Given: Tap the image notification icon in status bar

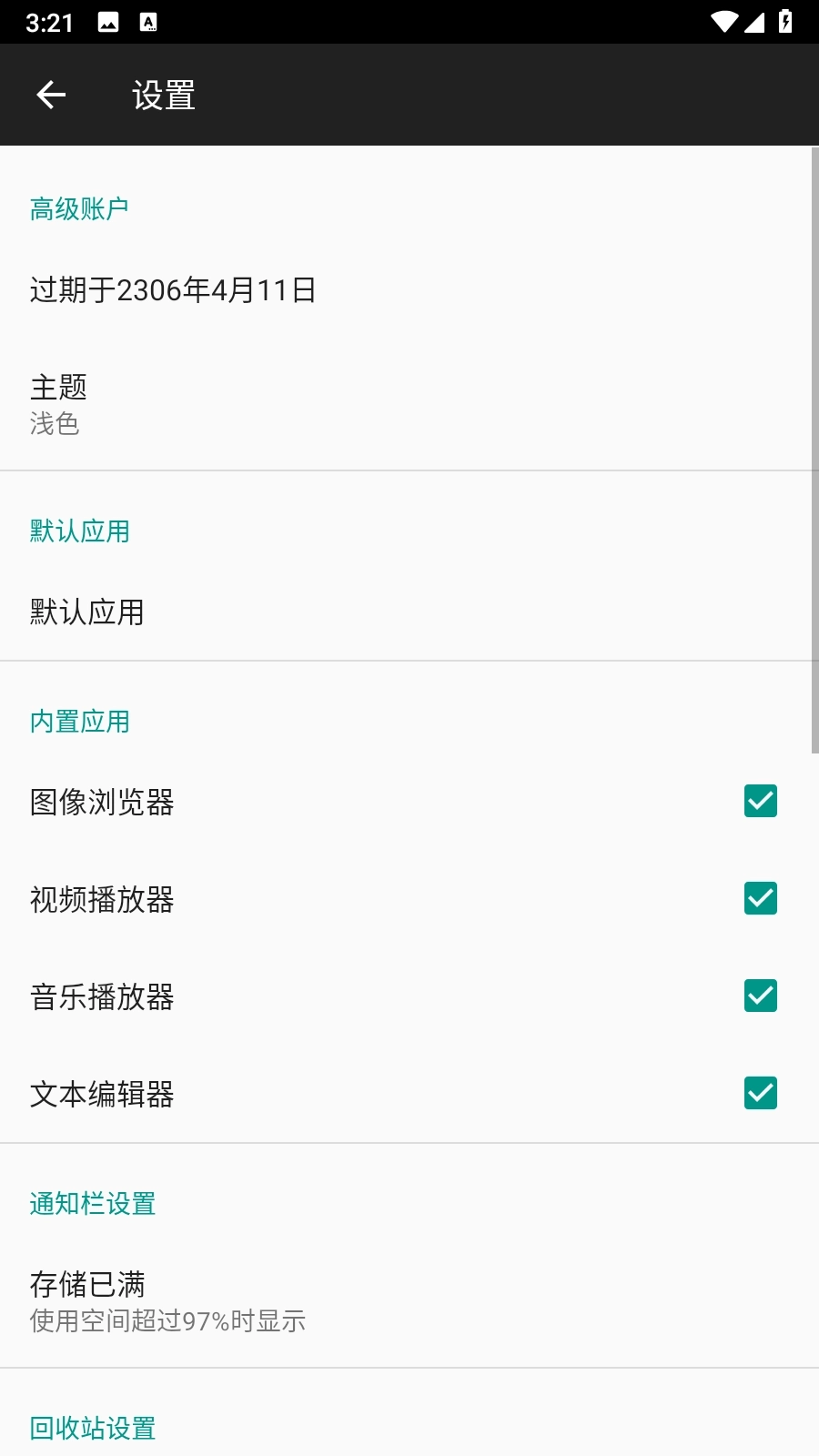Looking at the screenshot, I should [110, 21].
